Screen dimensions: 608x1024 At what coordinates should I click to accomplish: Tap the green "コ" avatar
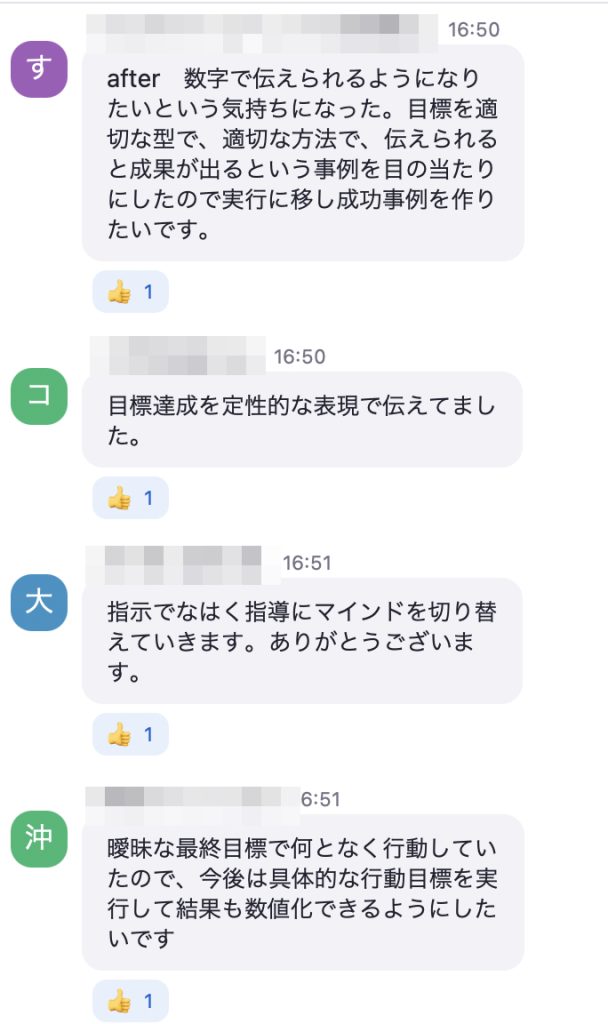coord(38,397)
